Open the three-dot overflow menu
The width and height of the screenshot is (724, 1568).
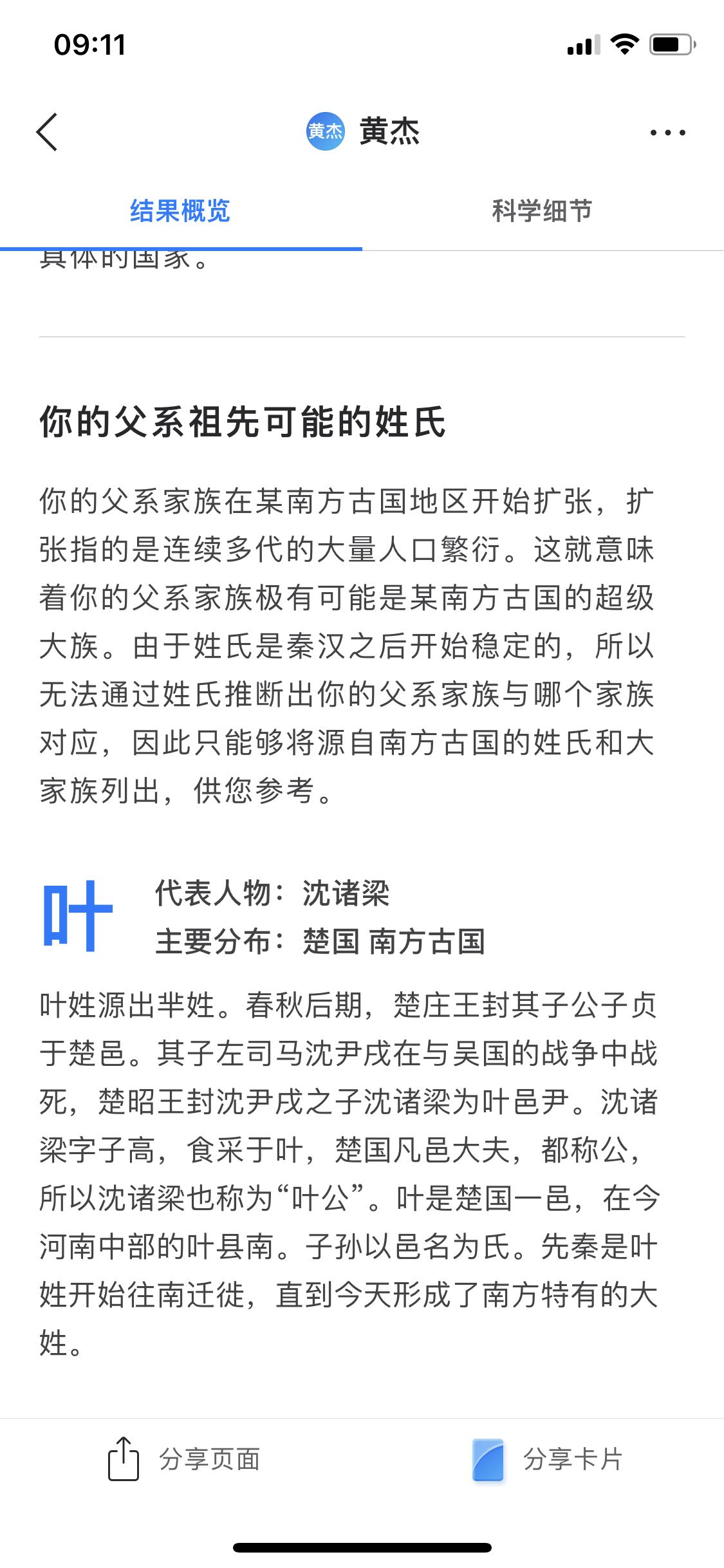(x=667, y=133)
